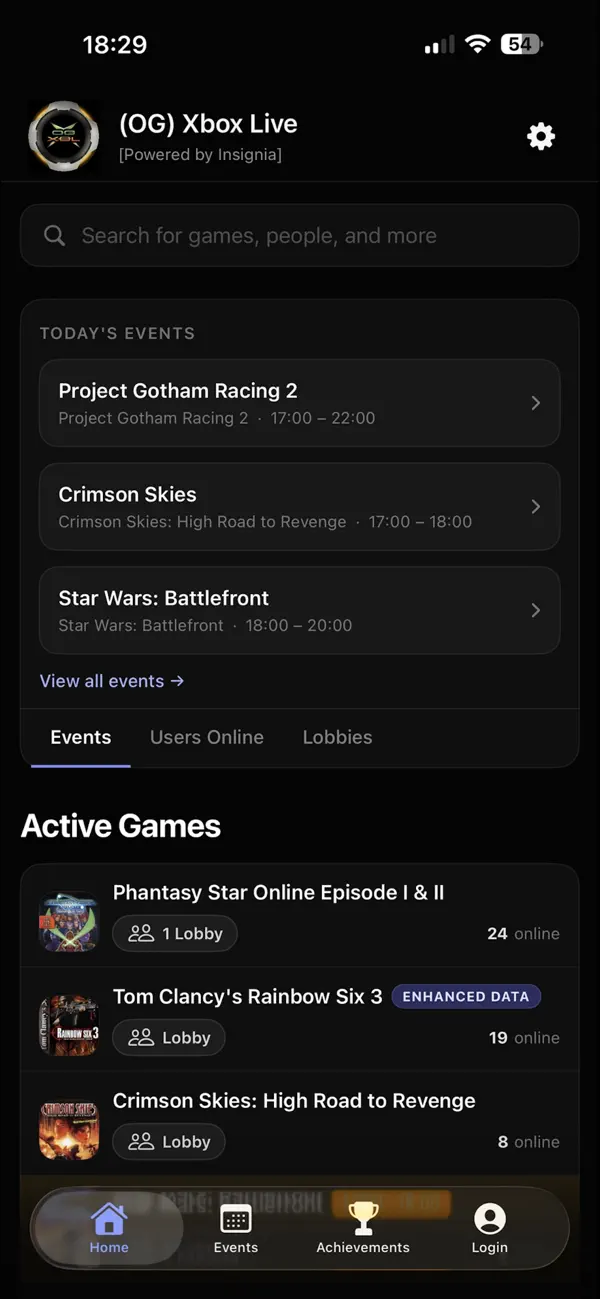Viewport: 600px width, 1299px height.
Task: Open the Events calendar in bottom navigation
Action: click(236, 1229)
